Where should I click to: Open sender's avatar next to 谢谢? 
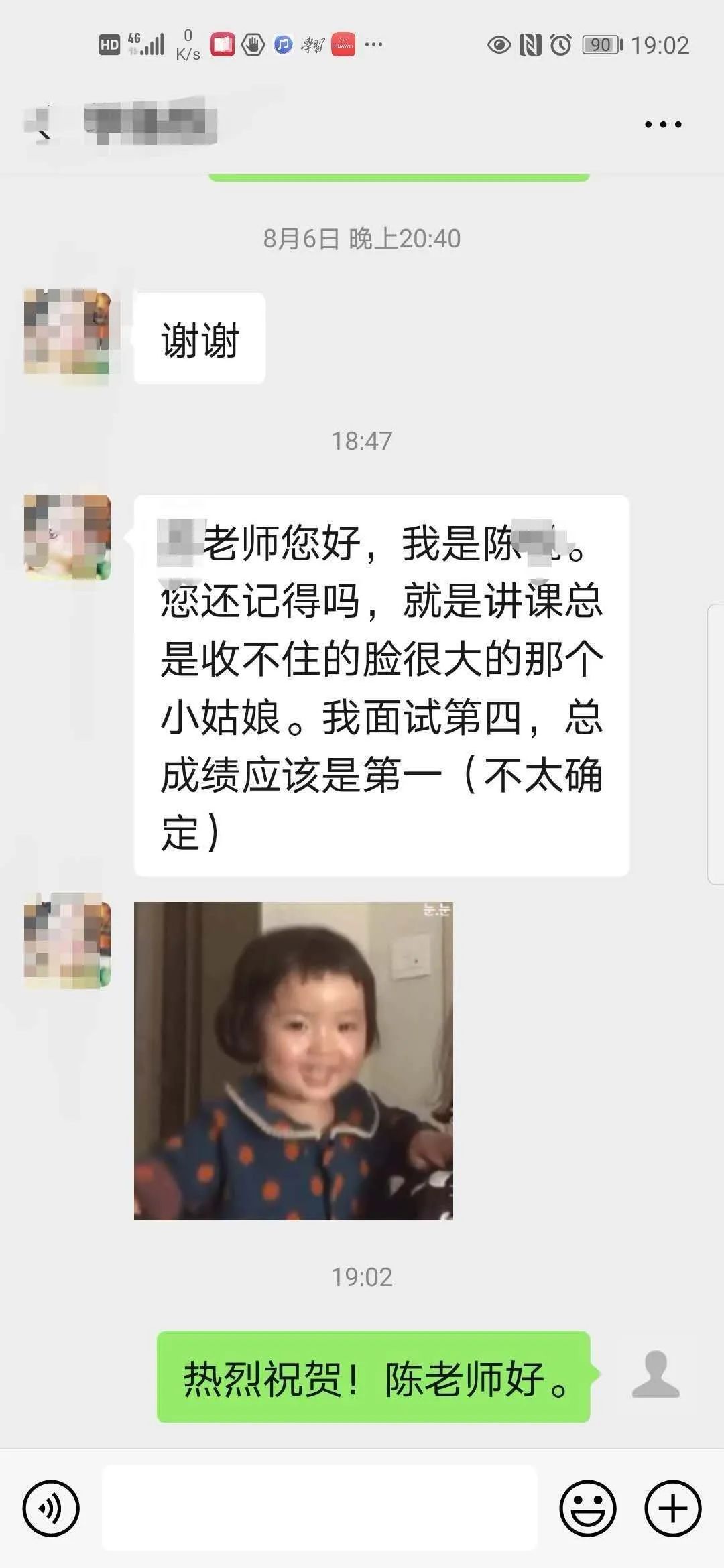[67, 332]
